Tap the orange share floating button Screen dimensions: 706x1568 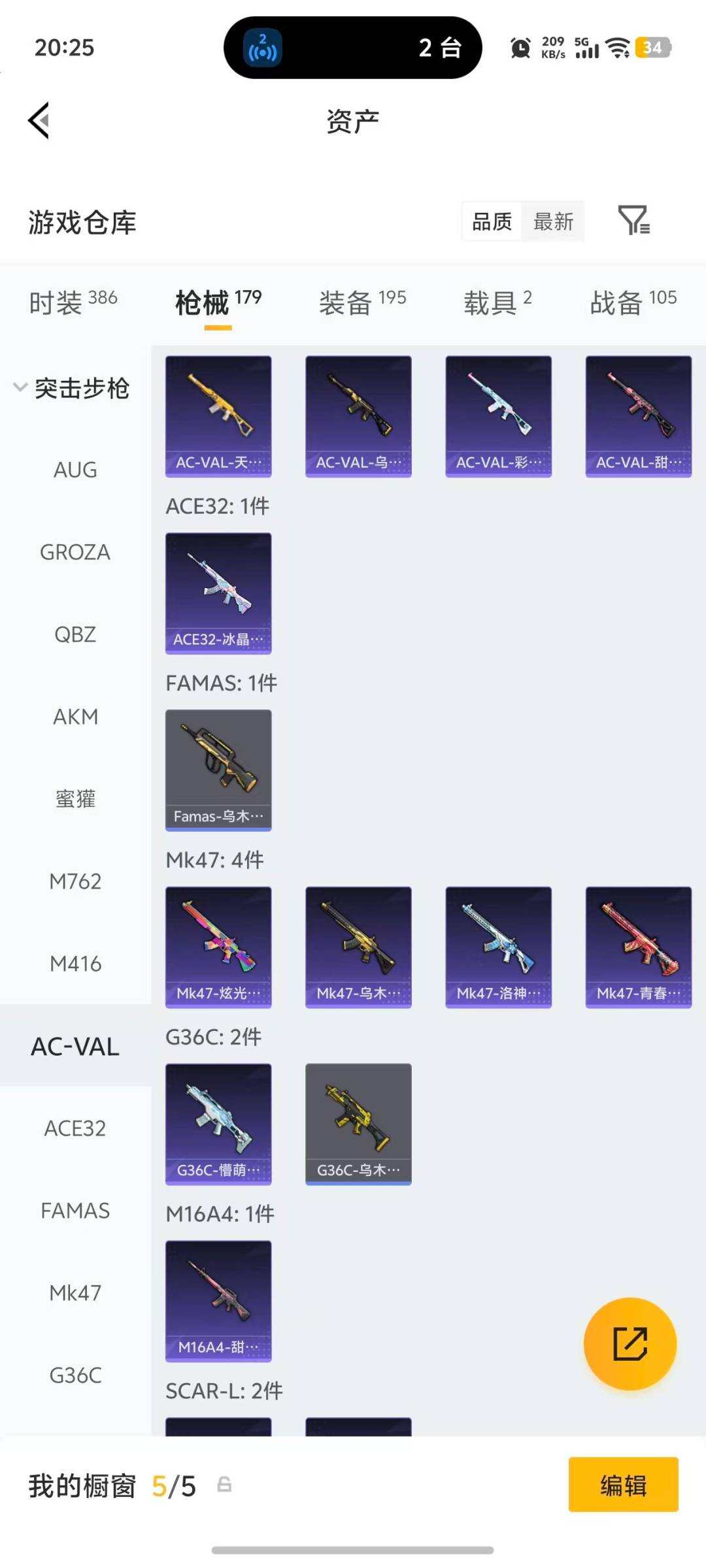coord(630,1343)
